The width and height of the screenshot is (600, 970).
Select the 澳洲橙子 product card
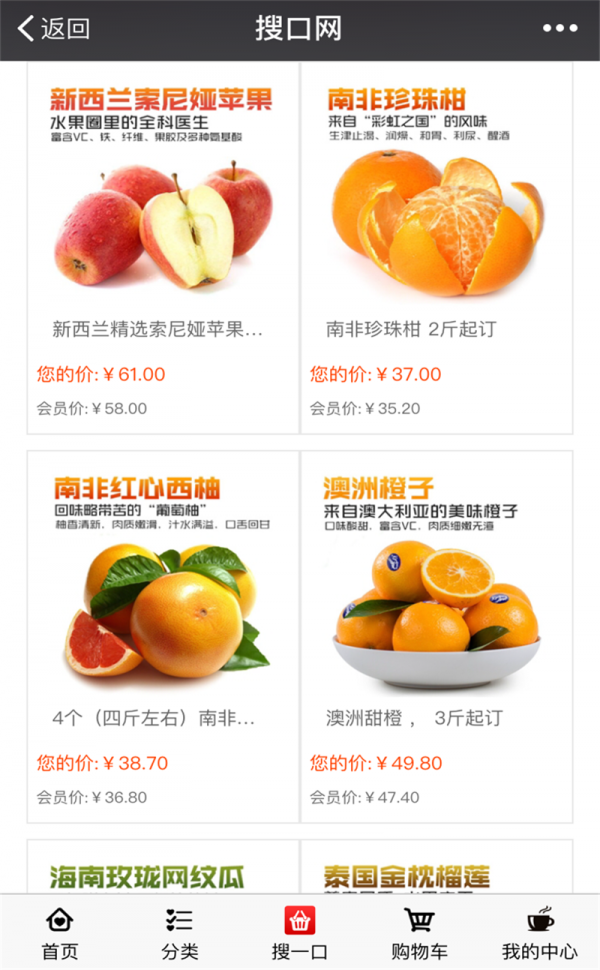click(436, 636)
